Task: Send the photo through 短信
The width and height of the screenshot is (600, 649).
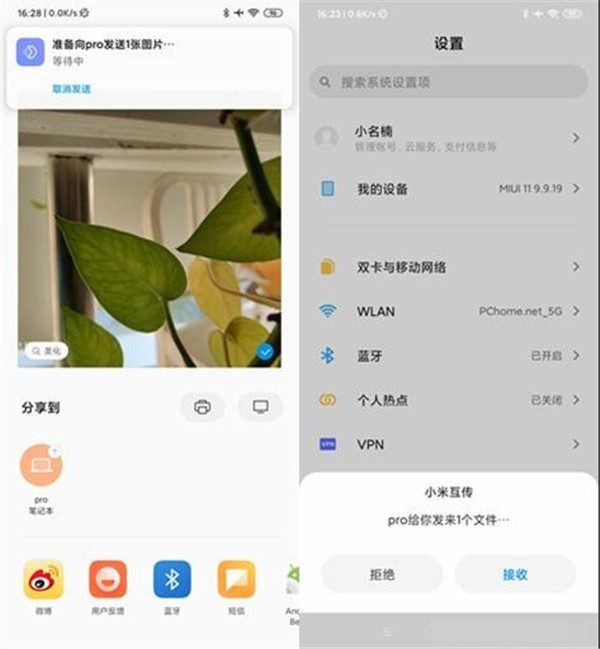Action: [236, 580]
